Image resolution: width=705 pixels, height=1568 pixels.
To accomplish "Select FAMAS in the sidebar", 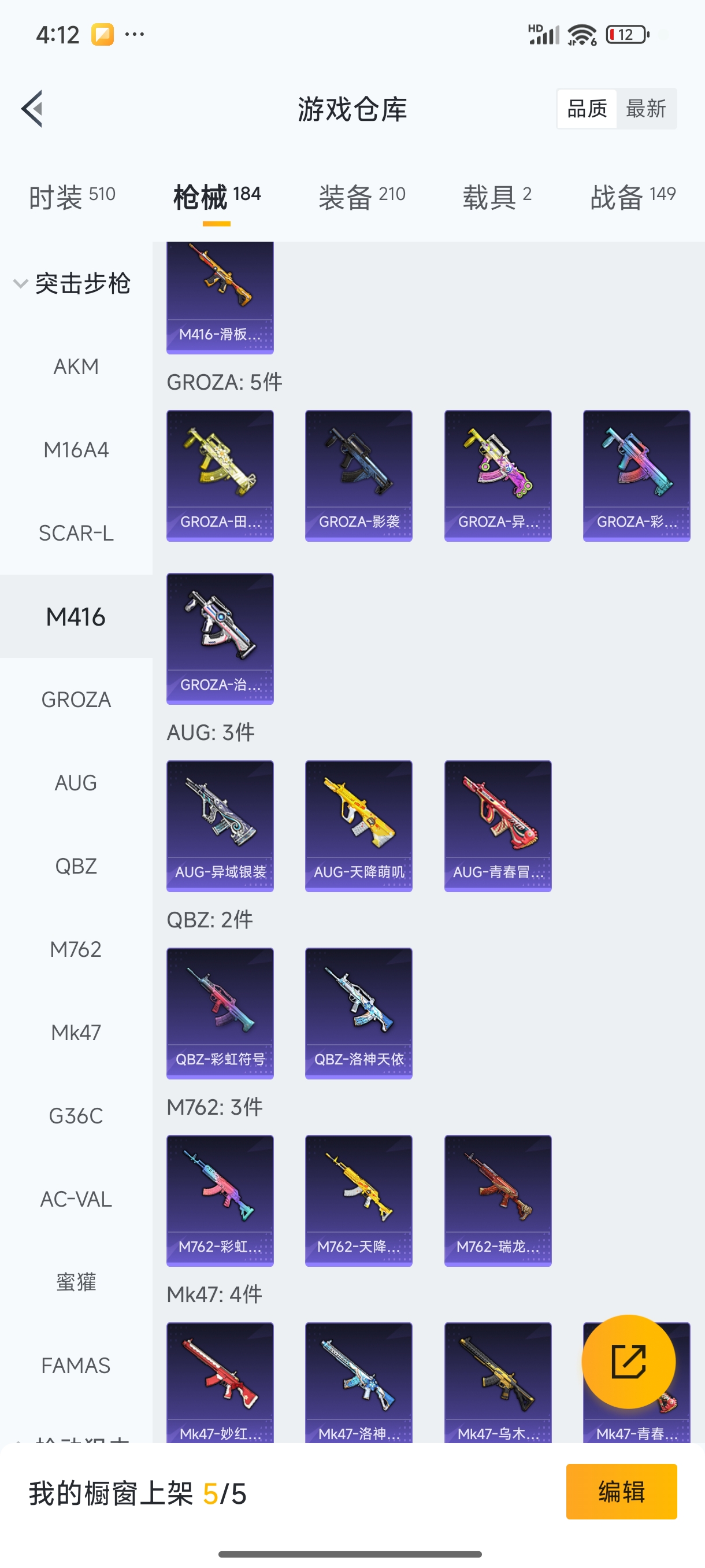I will [x=76, y=1366].
